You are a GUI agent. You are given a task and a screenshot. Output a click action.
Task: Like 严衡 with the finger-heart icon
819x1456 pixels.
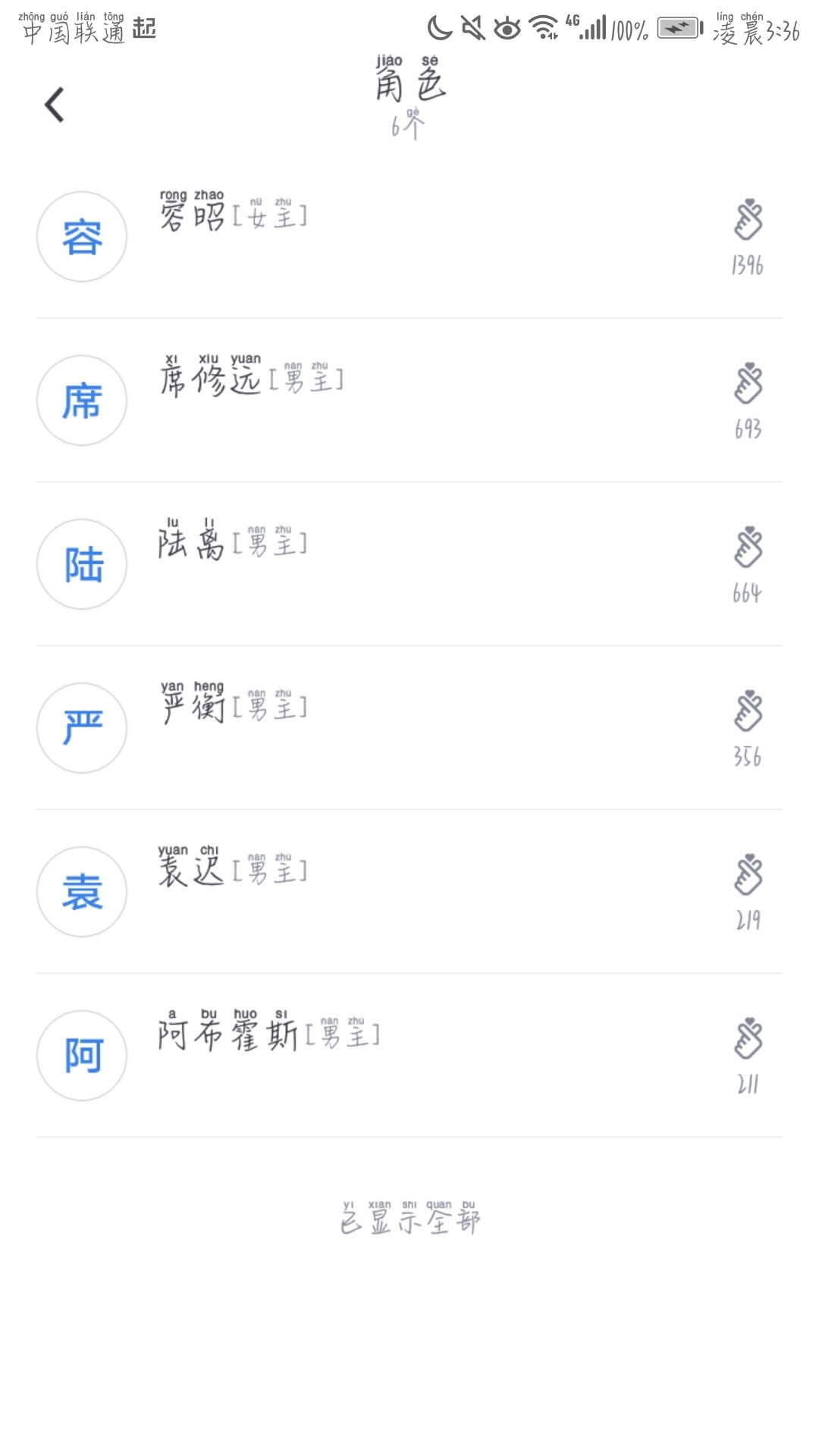click(x=748, y=711)
